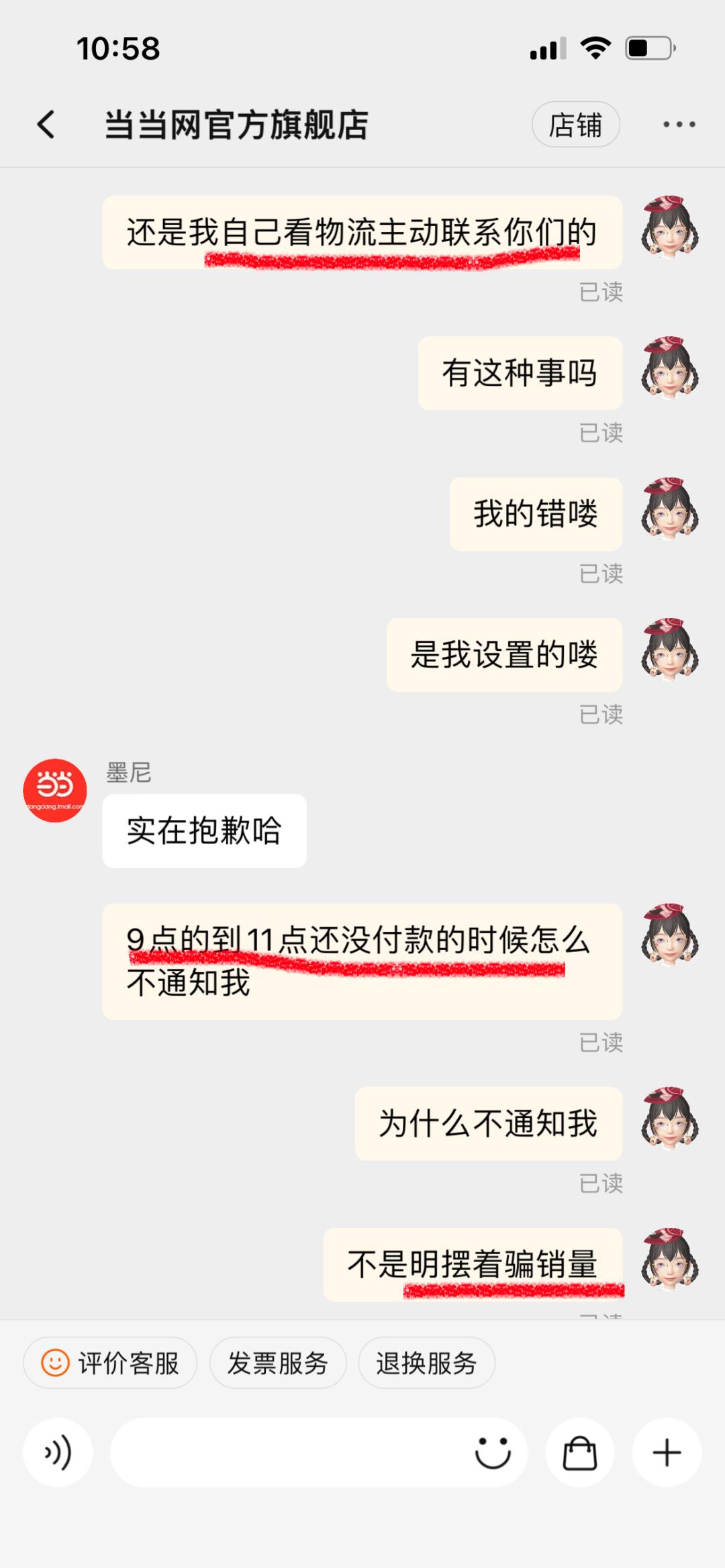Go back from the 当当网官方旗舰店 chat
725x1568 pixels.
[x=46, y=125]
